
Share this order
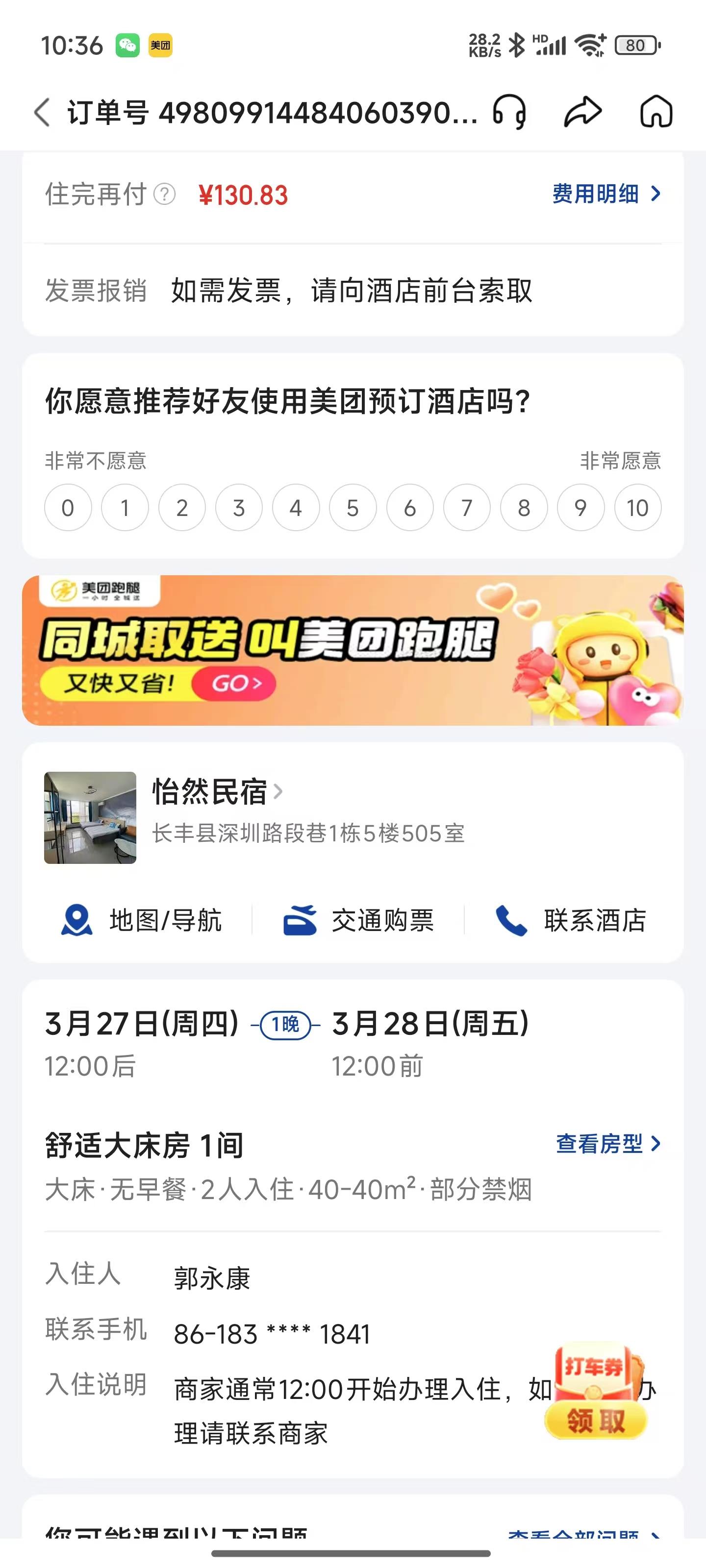point(582,112)
